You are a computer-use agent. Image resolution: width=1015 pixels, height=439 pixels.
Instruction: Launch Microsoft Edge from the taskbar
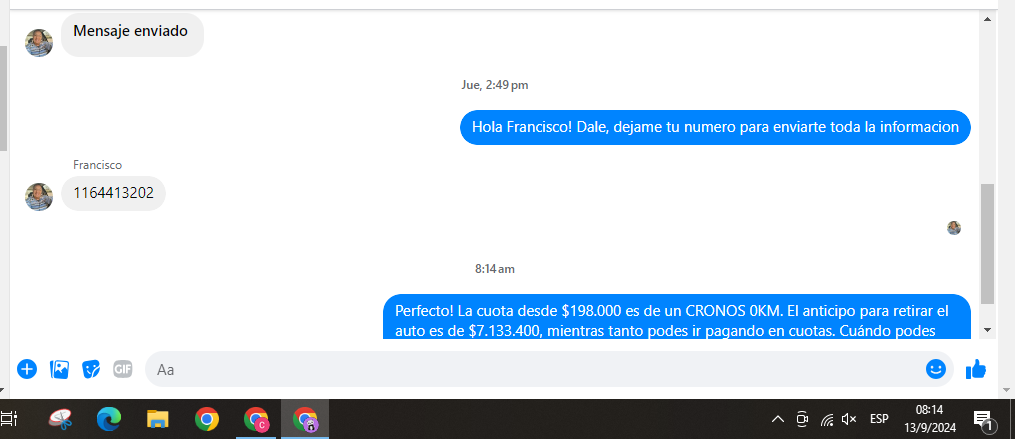(108, 419)
